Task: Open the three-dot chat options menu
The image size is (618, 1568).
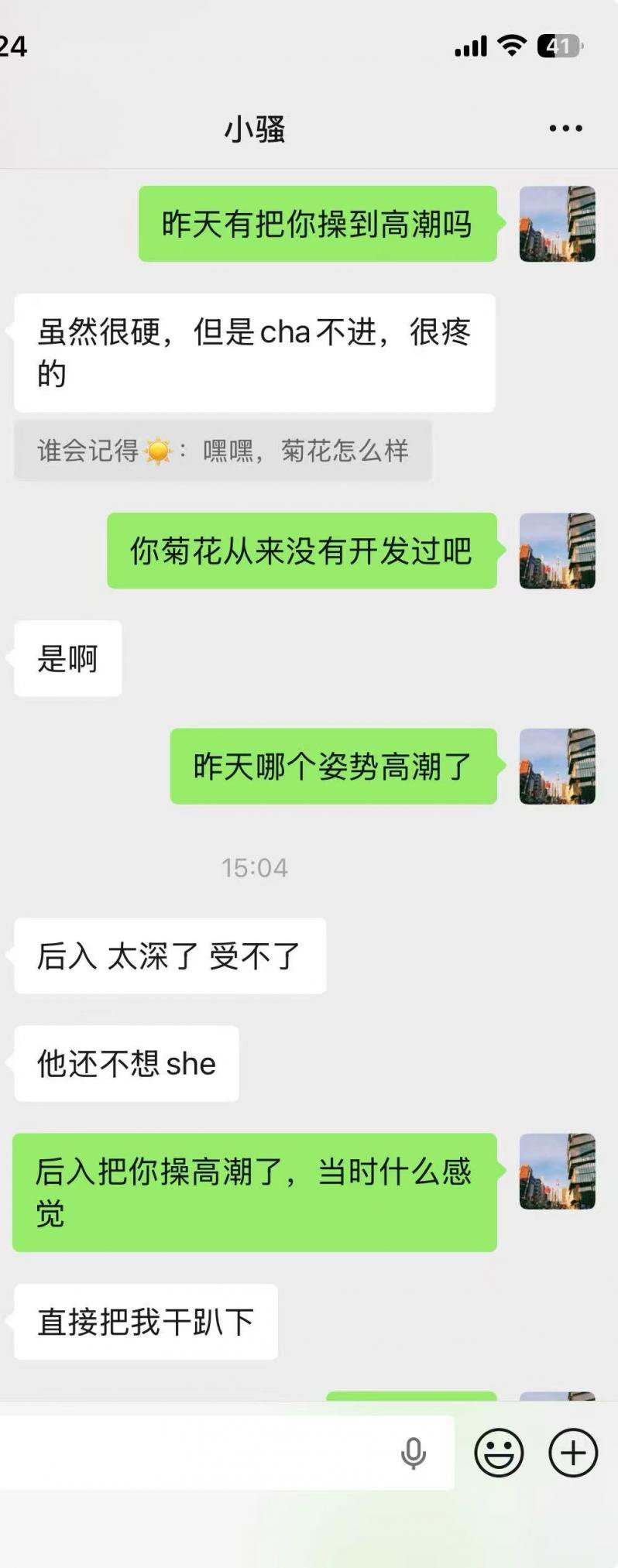Action: [565, 129]
